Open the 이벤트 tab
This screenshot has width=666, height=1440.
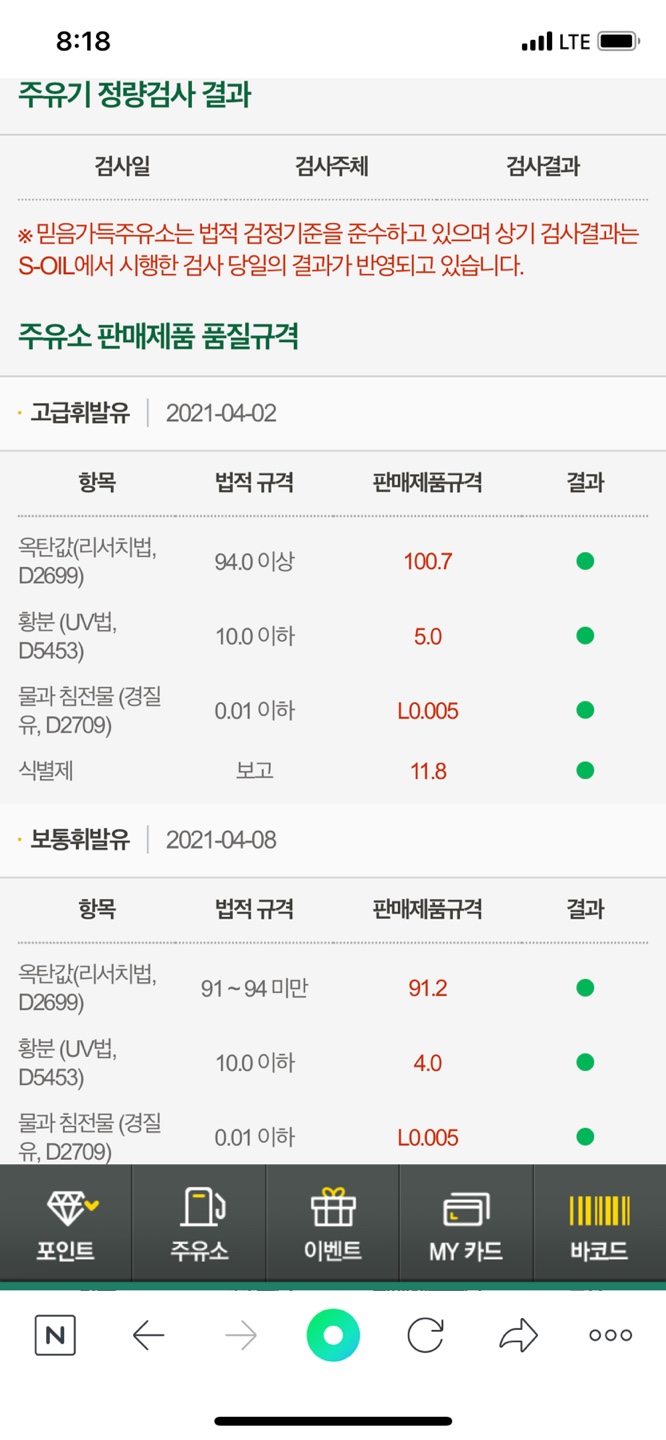(333, 1222)
